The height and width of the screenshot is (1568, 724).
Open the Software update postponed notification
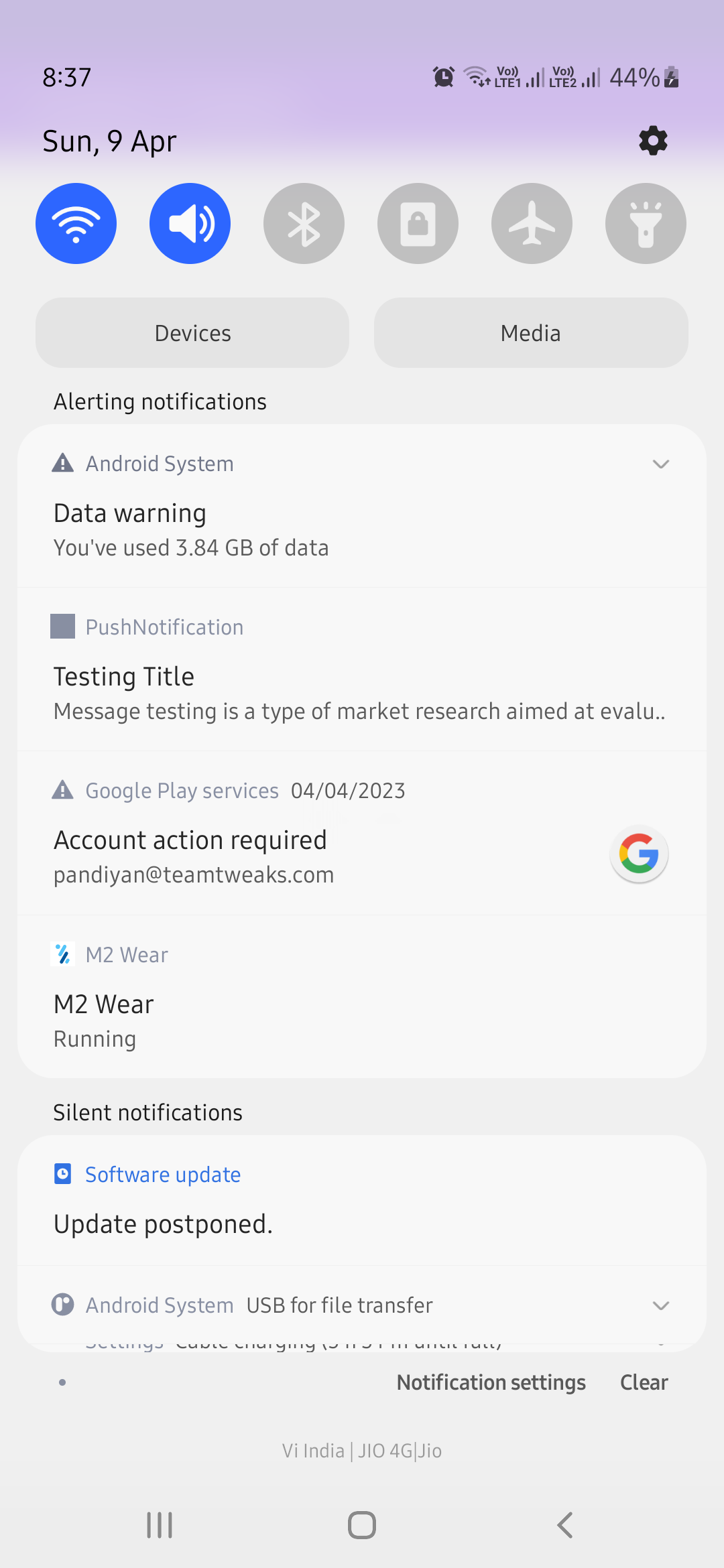coord(362,1201)
